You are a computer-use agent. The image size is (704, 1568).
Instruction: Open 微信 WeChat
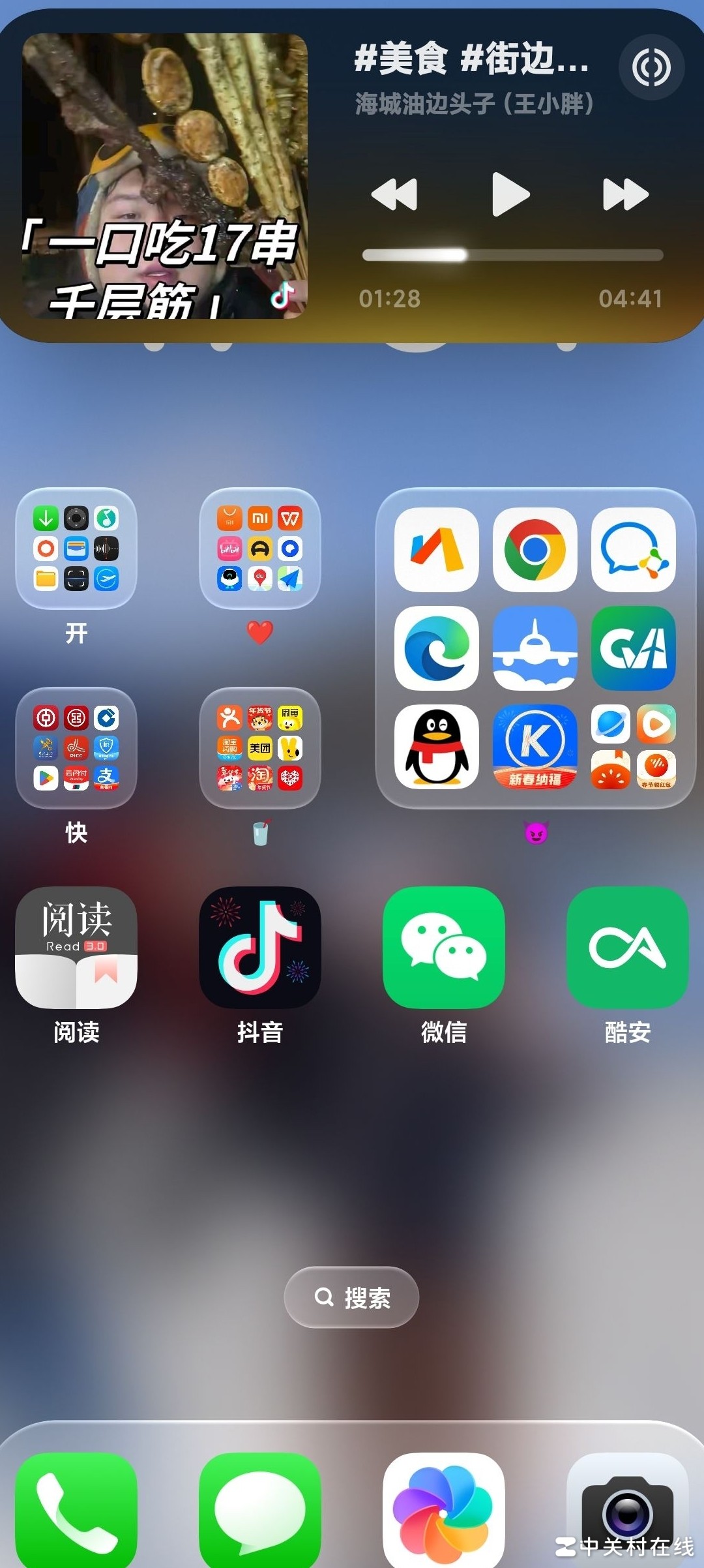point(443,947)
